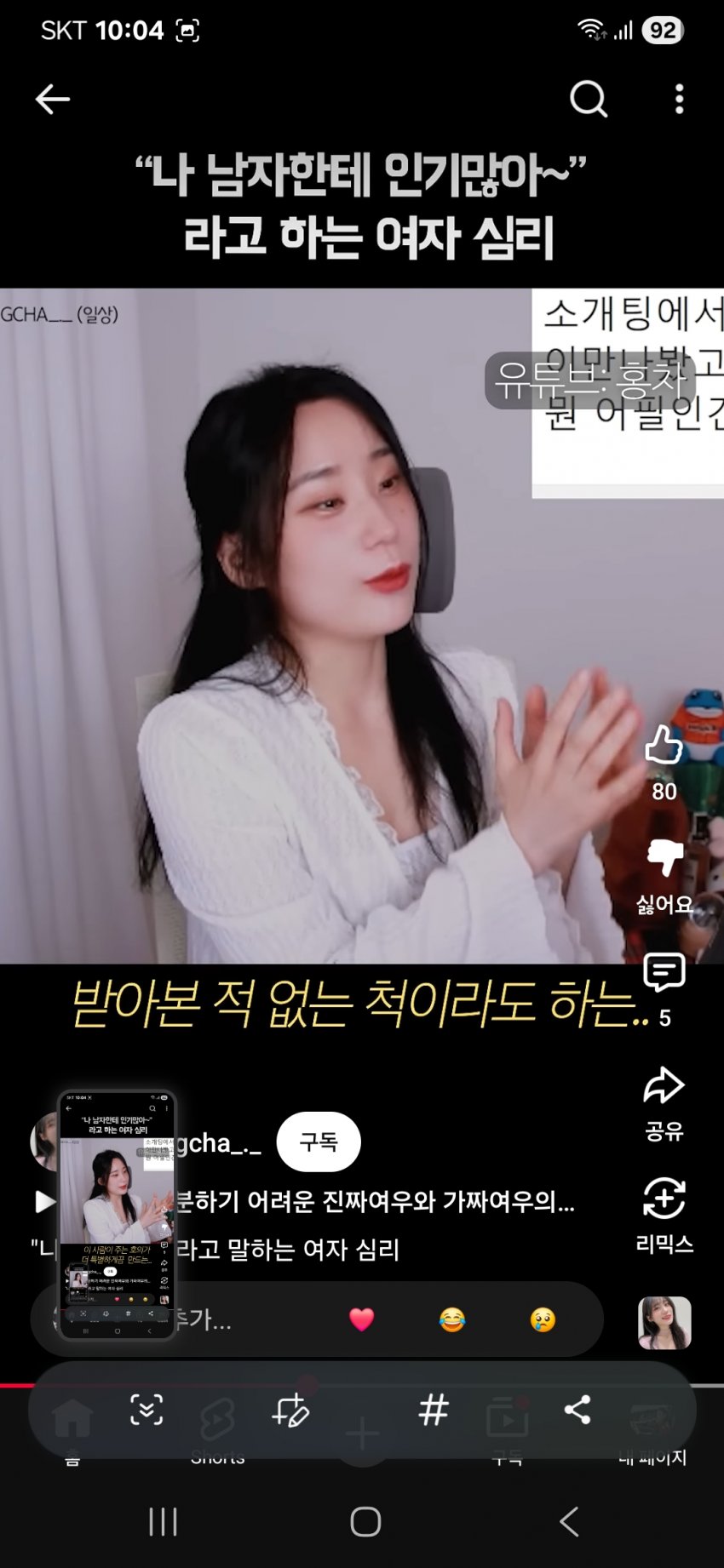Dislike this Short with 싫어요
Viewport: 724px width, 1568px height.
(664, 858)
